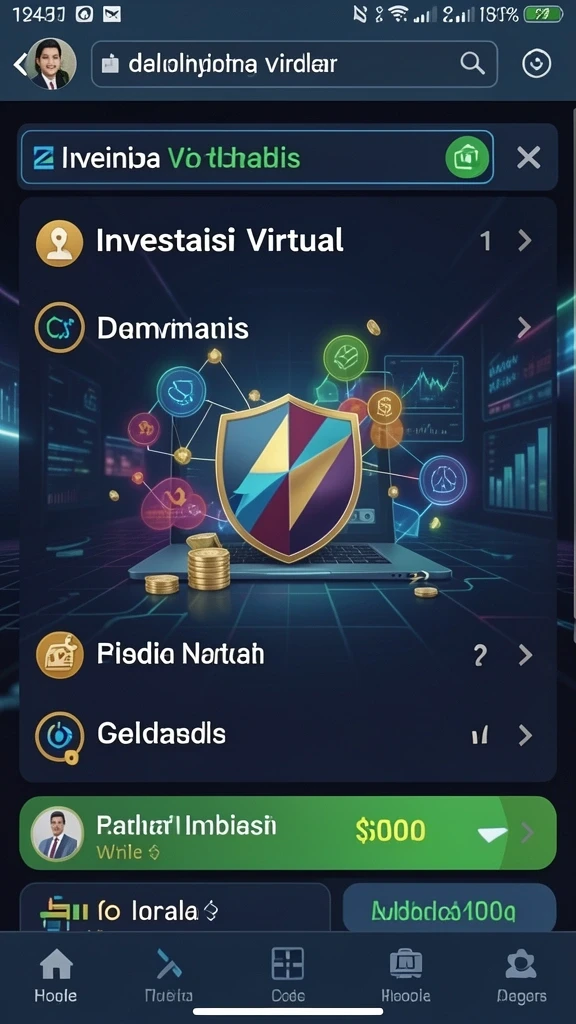Dismiss the banner with the X
Image resolution: width=576 pixels, height=1024 pixels.
[x=528, y=157]
